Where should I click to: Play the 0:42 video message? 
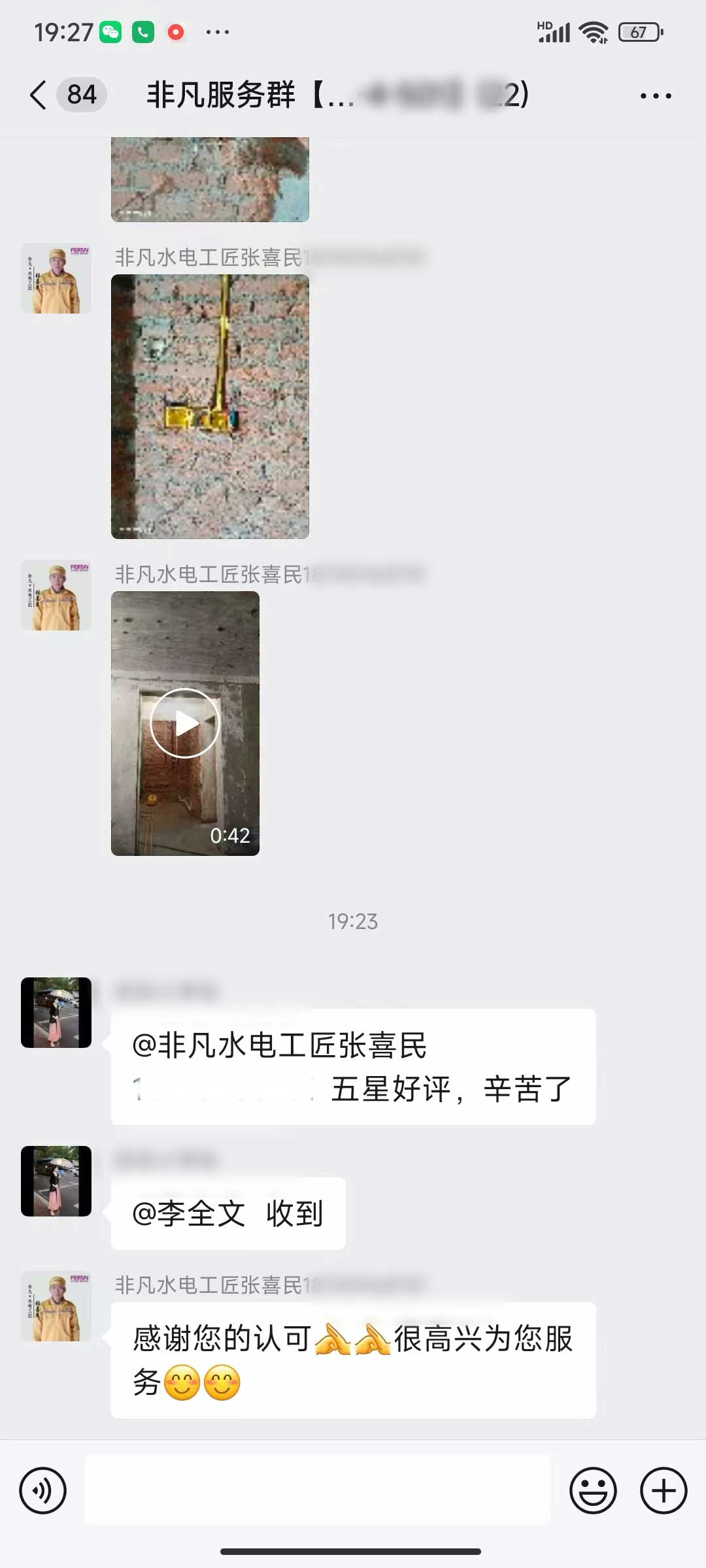click(x=185, y=723)
